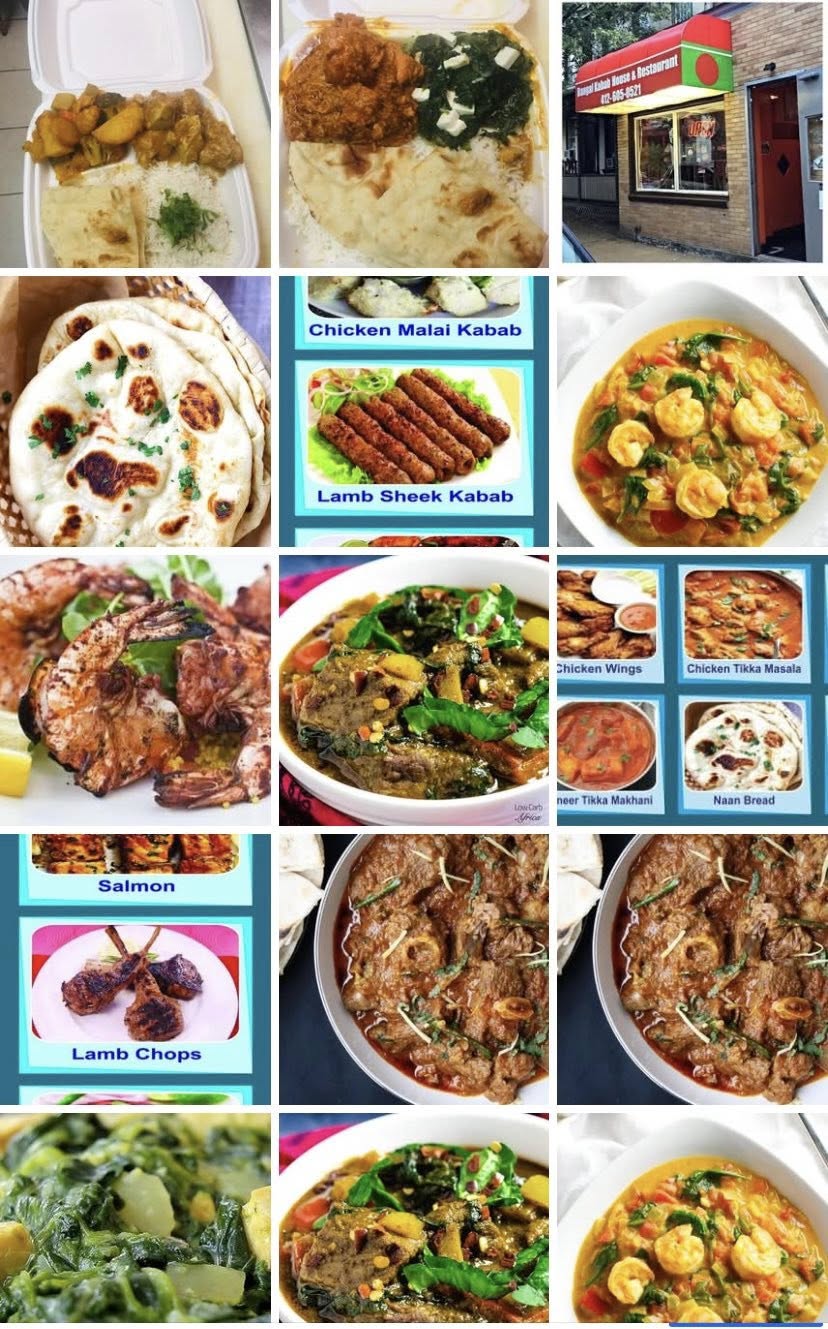The width and height of the screenshot is (828, 1329).
Task: View the Chicken Wings and Tikka Masala menu image
Action: coord(692,690)
